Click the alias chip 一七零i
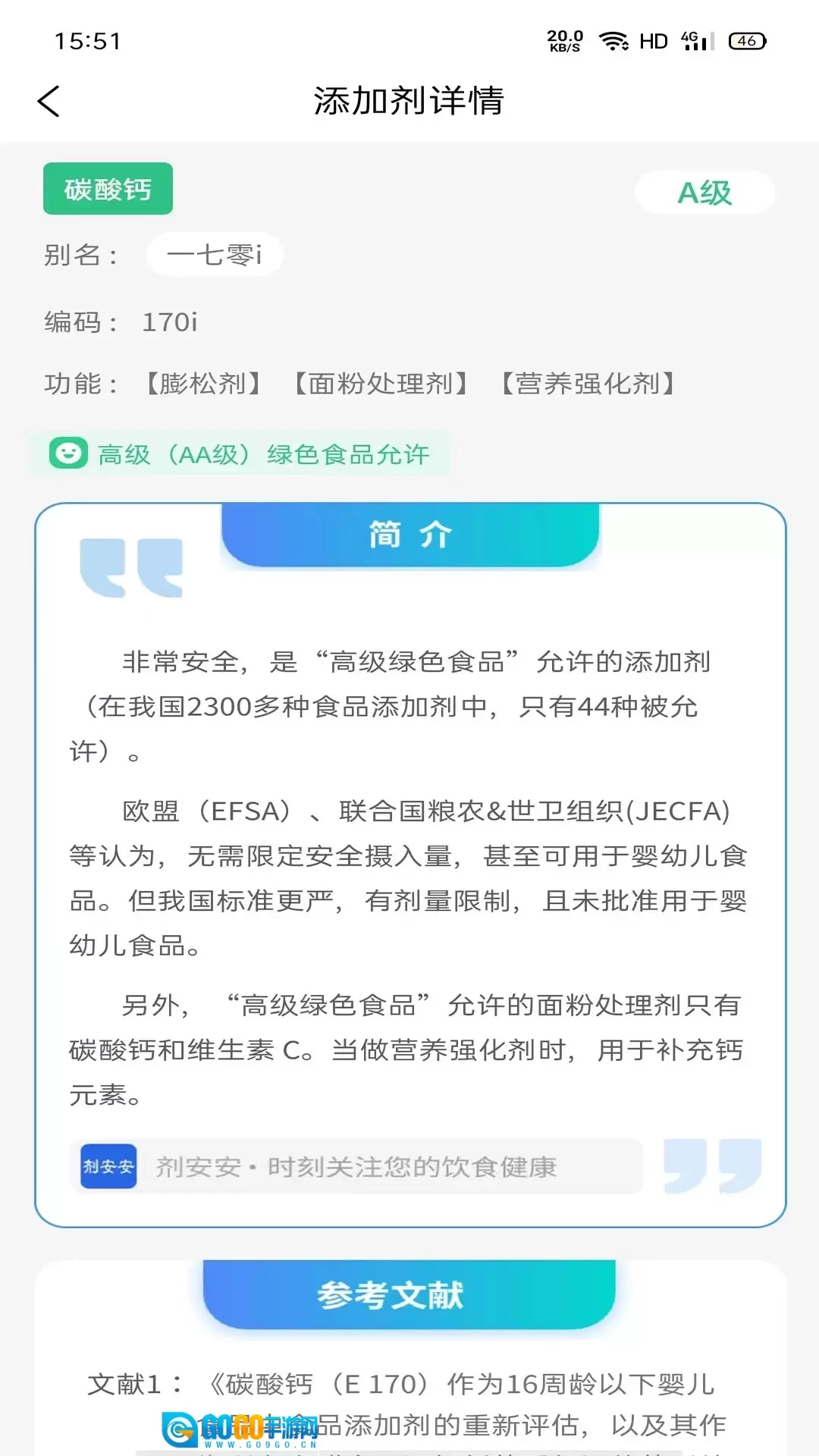Viewport: 819px width, 1456px height. click(x=215, y=256)
